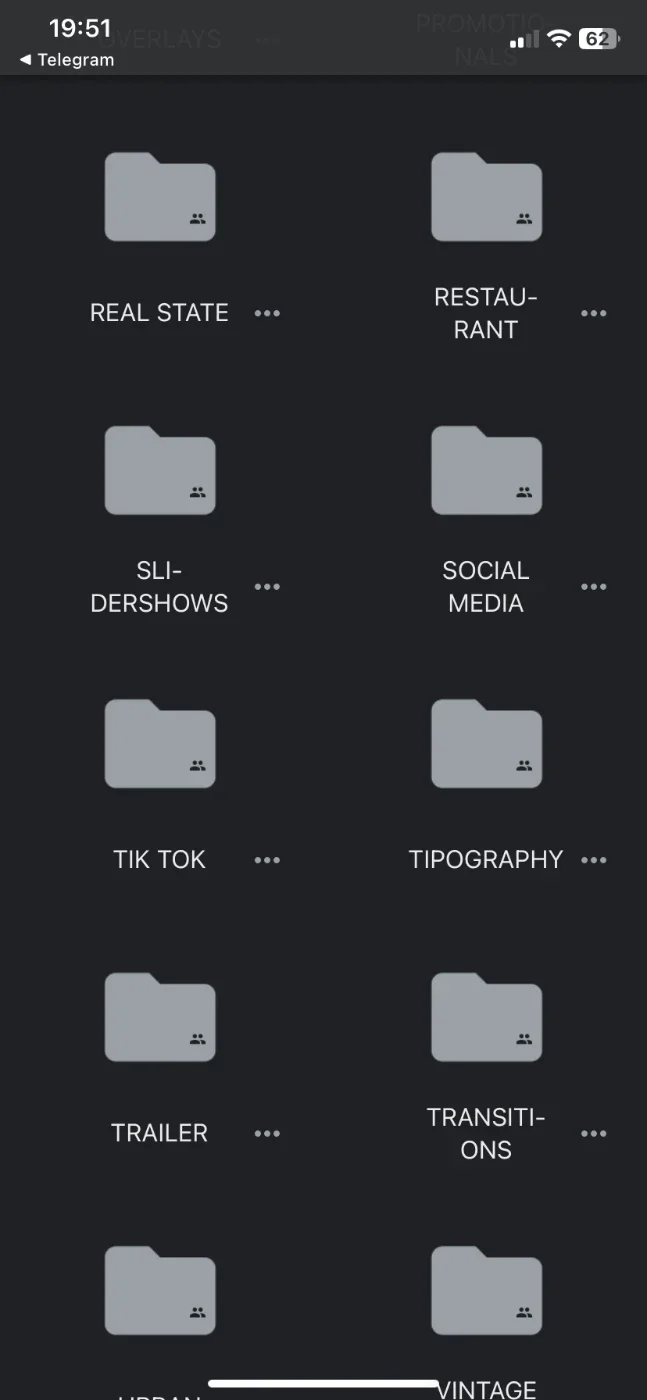Screen dimensions: 647x1400
Task: Open the TIK TOK folder
Action: pos(160,743)
